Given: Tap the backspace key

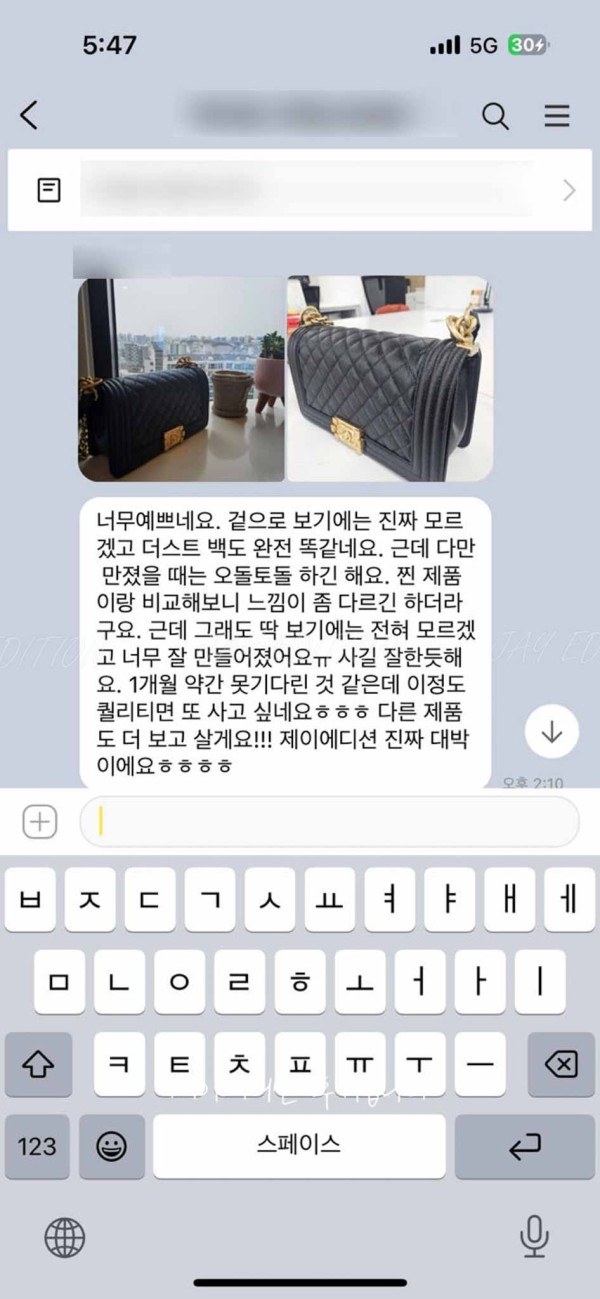Looking at the screenshot, I should coord(561,1064).
